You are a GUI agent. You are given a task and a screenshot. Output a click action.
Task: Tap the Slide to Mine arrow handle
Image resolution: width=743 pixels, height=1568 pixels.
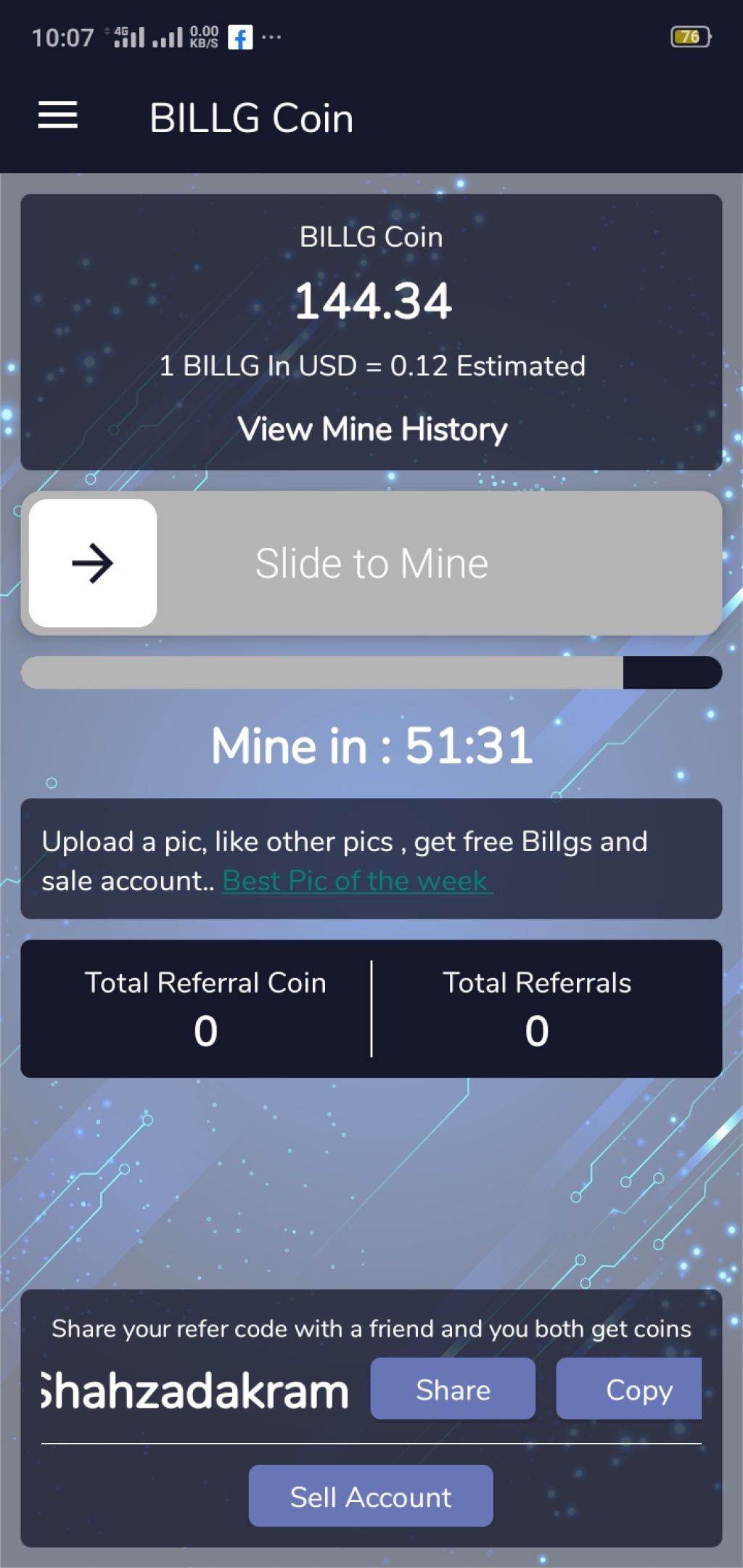click(x=93, y=563)
